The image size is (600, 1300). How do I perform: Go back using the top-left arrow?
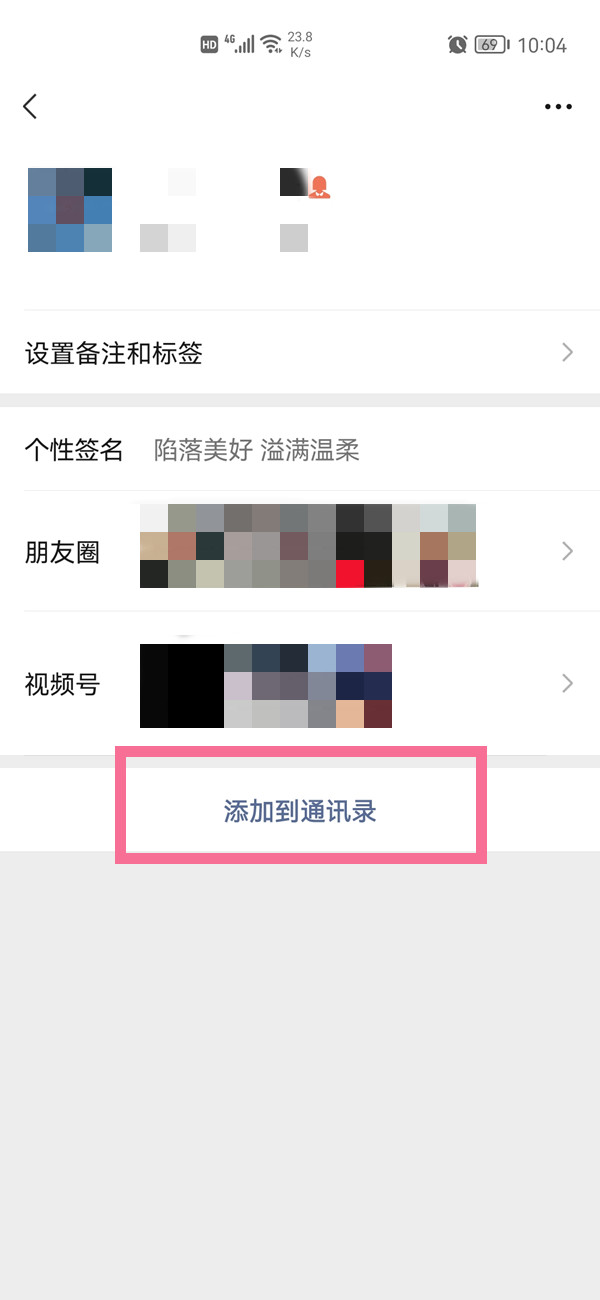point(30,107)
